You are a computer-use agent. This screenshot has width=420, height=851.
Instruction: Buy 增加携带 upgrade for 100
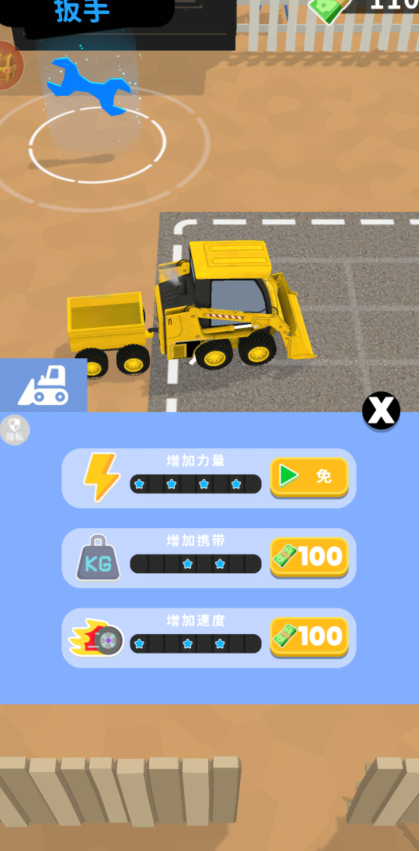coord(309,557)
